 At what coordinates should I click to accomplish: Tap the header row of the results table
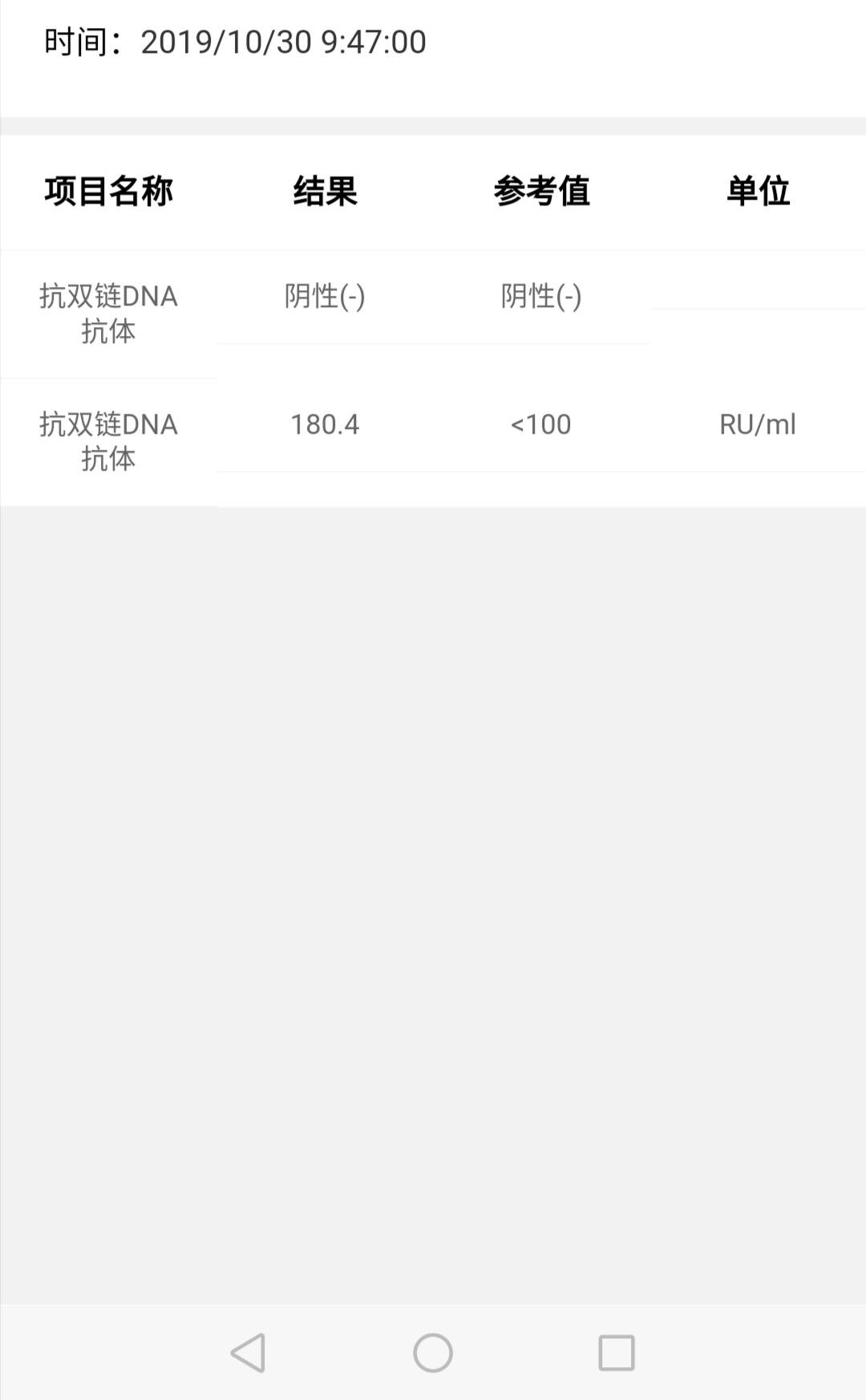[433, 192]
